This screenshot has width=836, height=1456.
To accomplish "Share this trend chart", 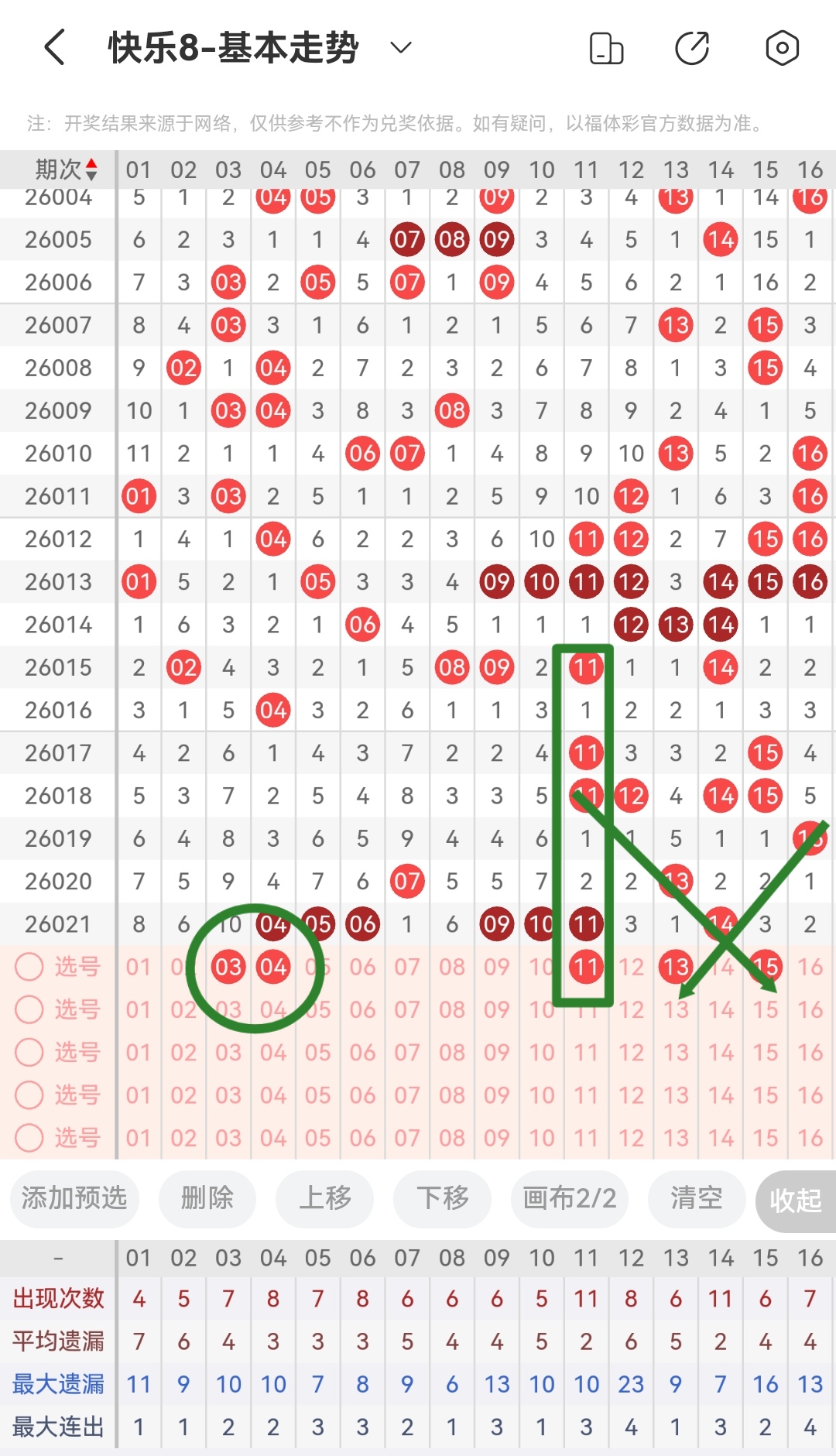I will click(692, 48).
